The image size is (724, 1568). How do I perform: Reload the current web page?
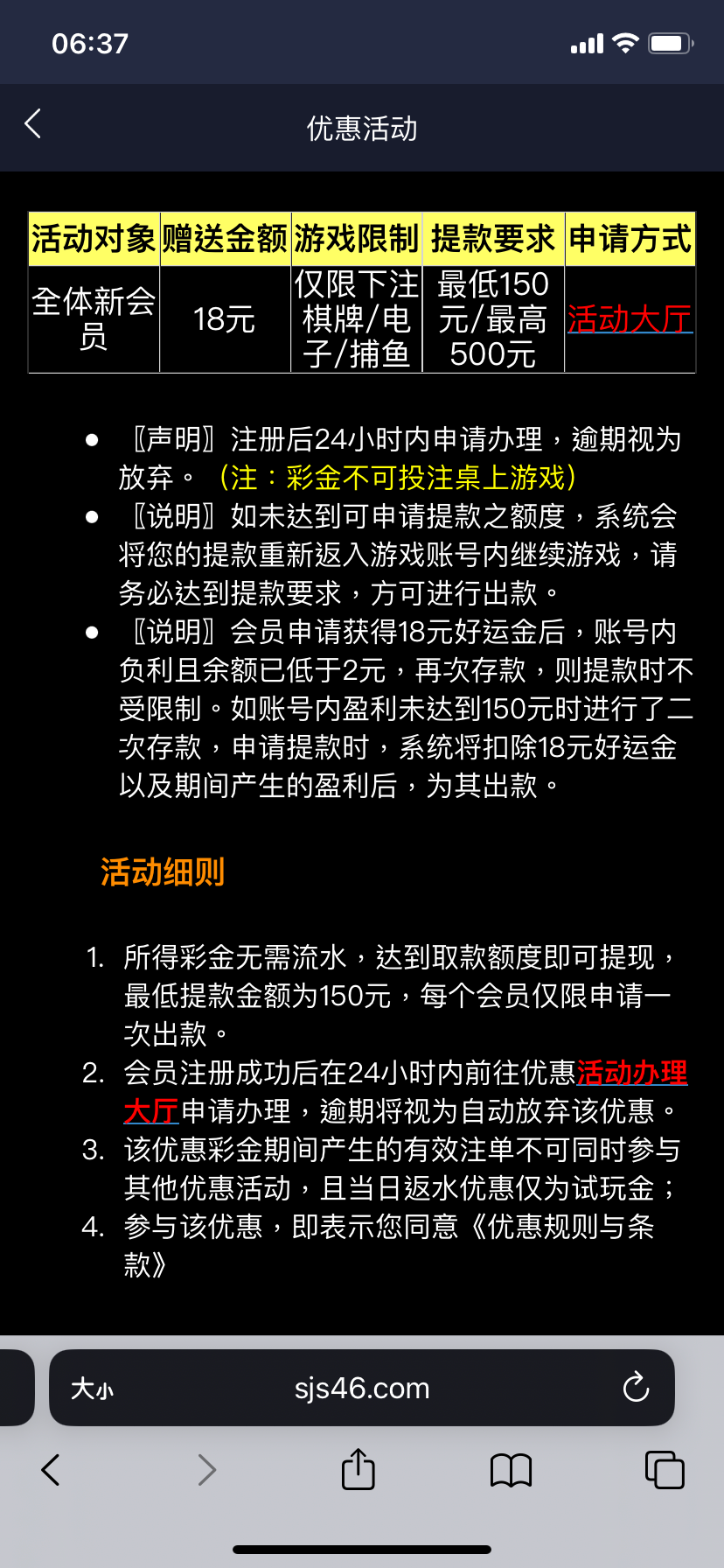click(636, 1388)
